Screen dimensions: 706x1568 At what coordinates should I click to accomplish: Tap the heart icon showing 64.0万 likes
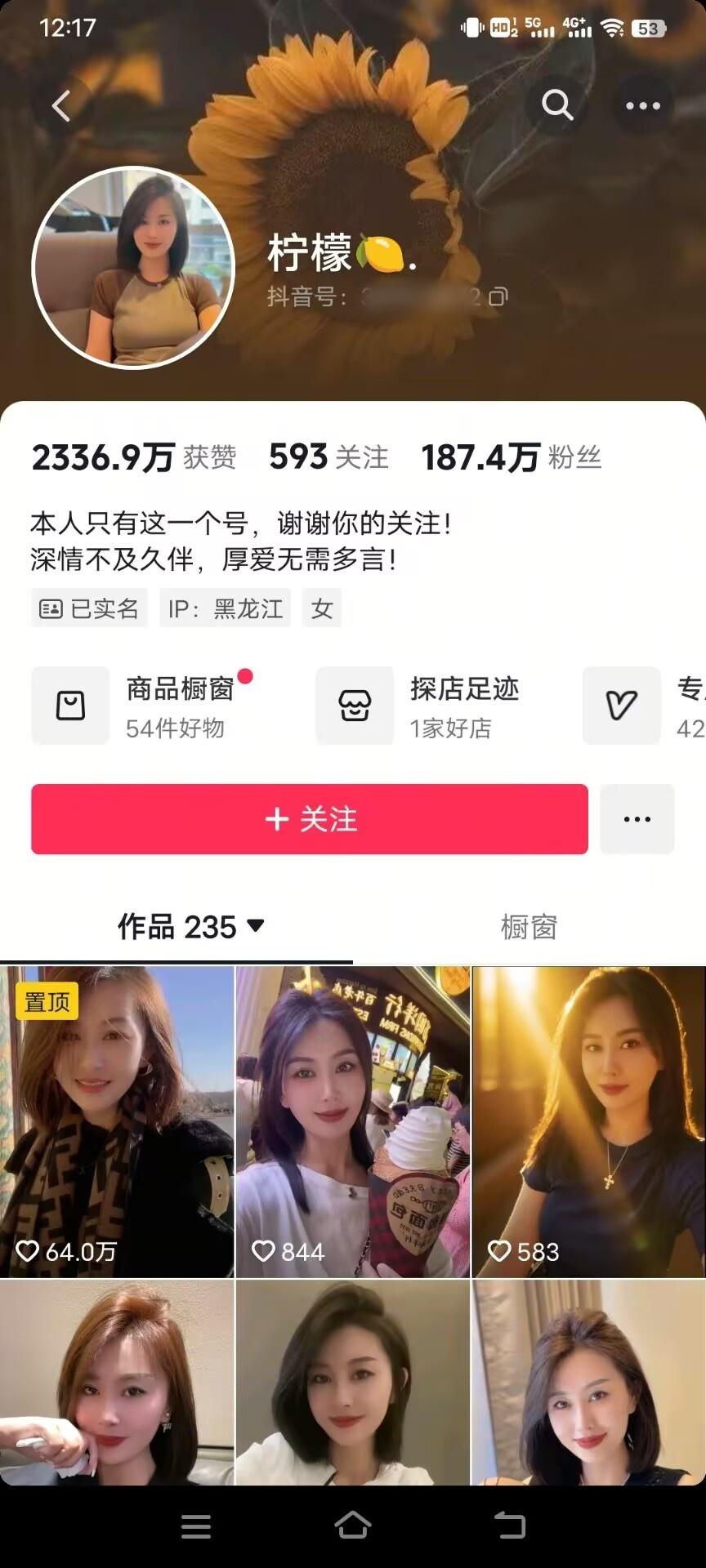pyautogui.click(x=27, y=1250)
